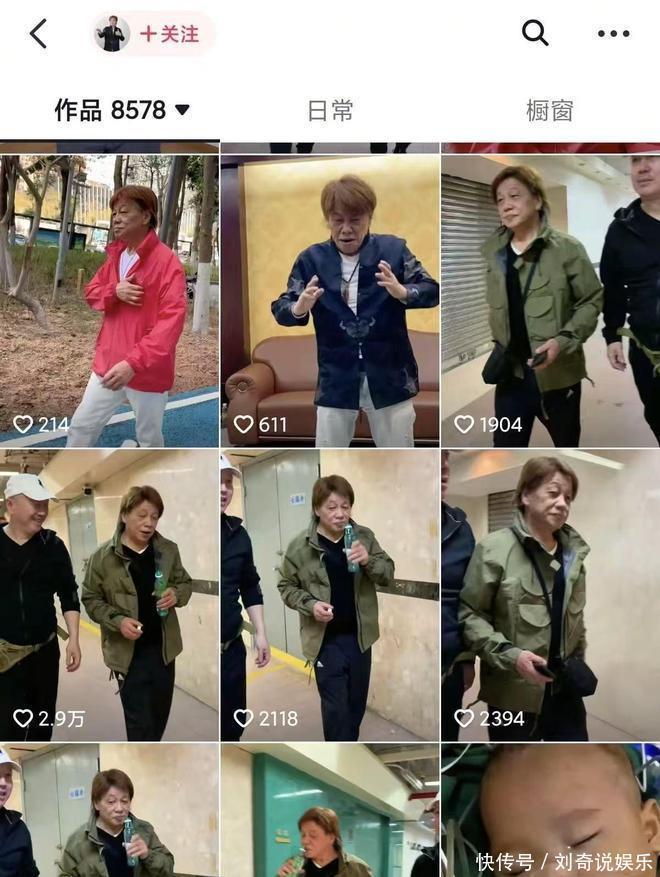Go back using the top-left arrow
The image size is (660, 877).
[38, 34]
